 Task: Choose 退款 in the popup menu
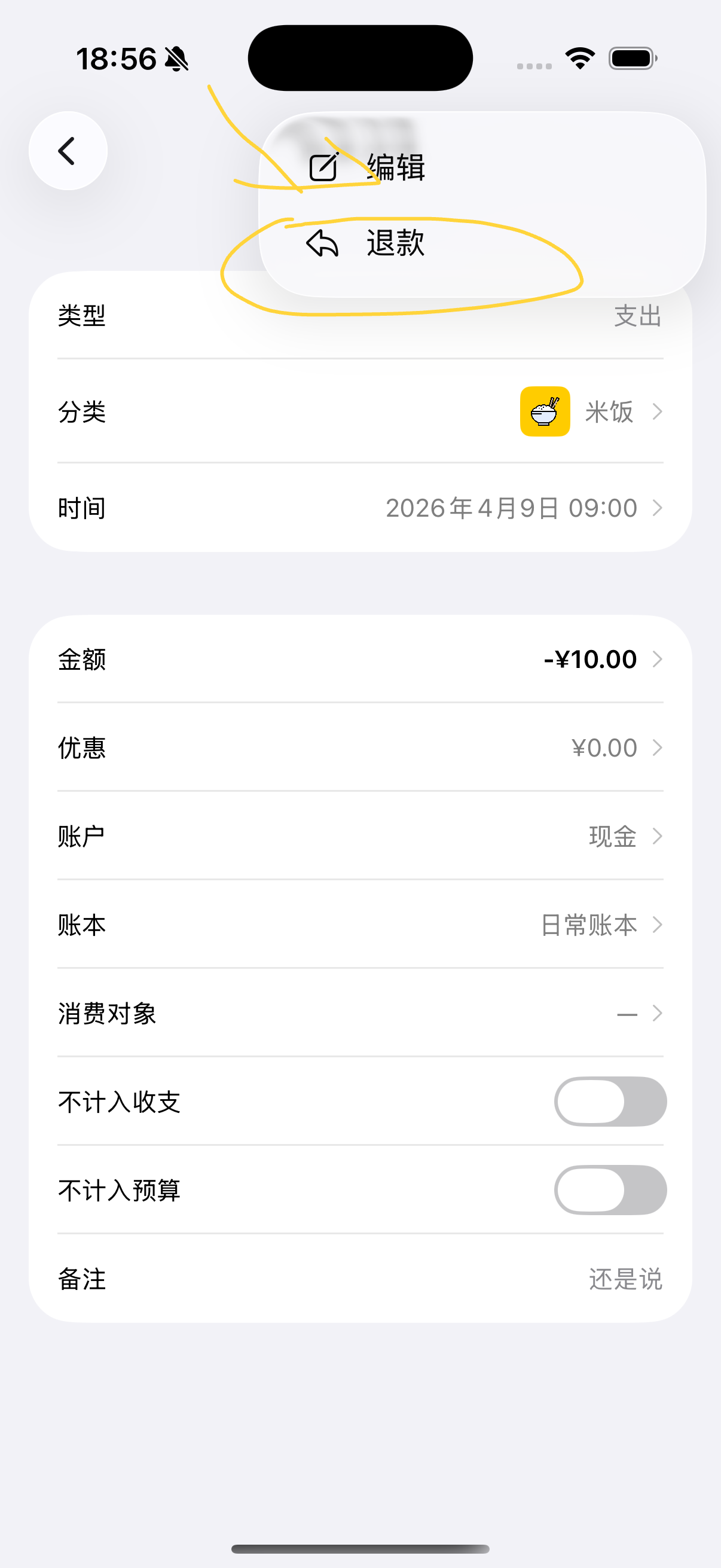396,243
